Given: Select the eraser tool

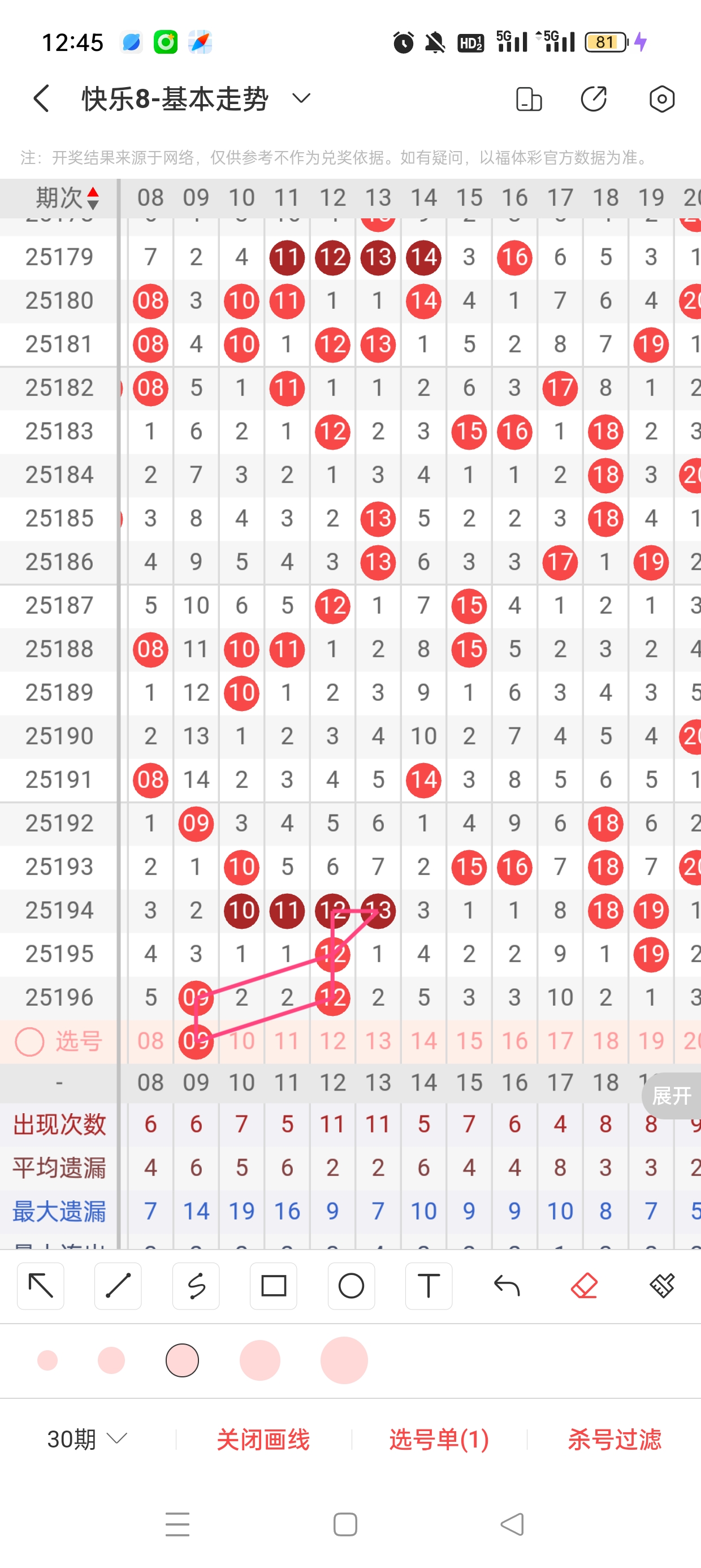Looking at the screenshot, I should 584,1286.
